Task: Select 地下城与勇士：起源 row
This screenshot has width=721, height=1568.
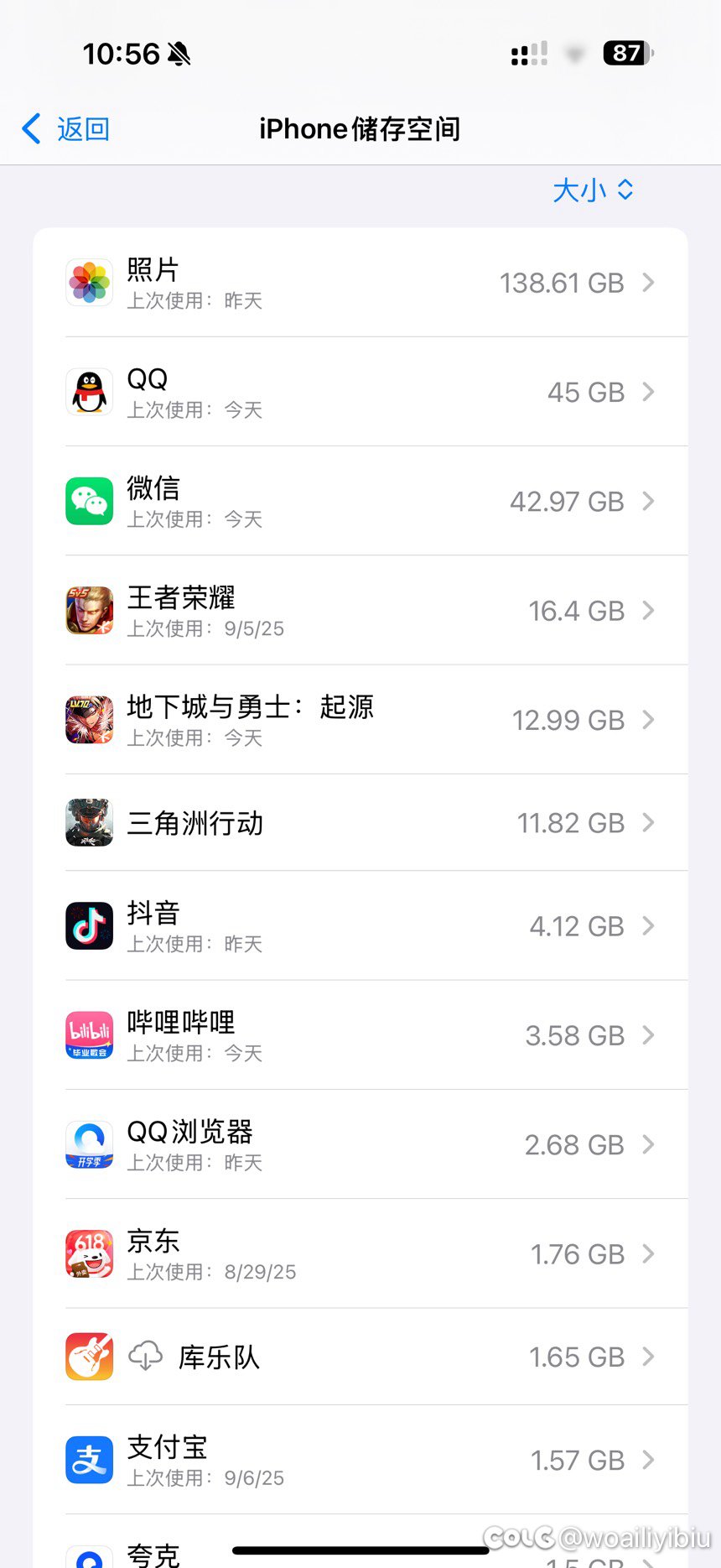Action: pos(360,720)
